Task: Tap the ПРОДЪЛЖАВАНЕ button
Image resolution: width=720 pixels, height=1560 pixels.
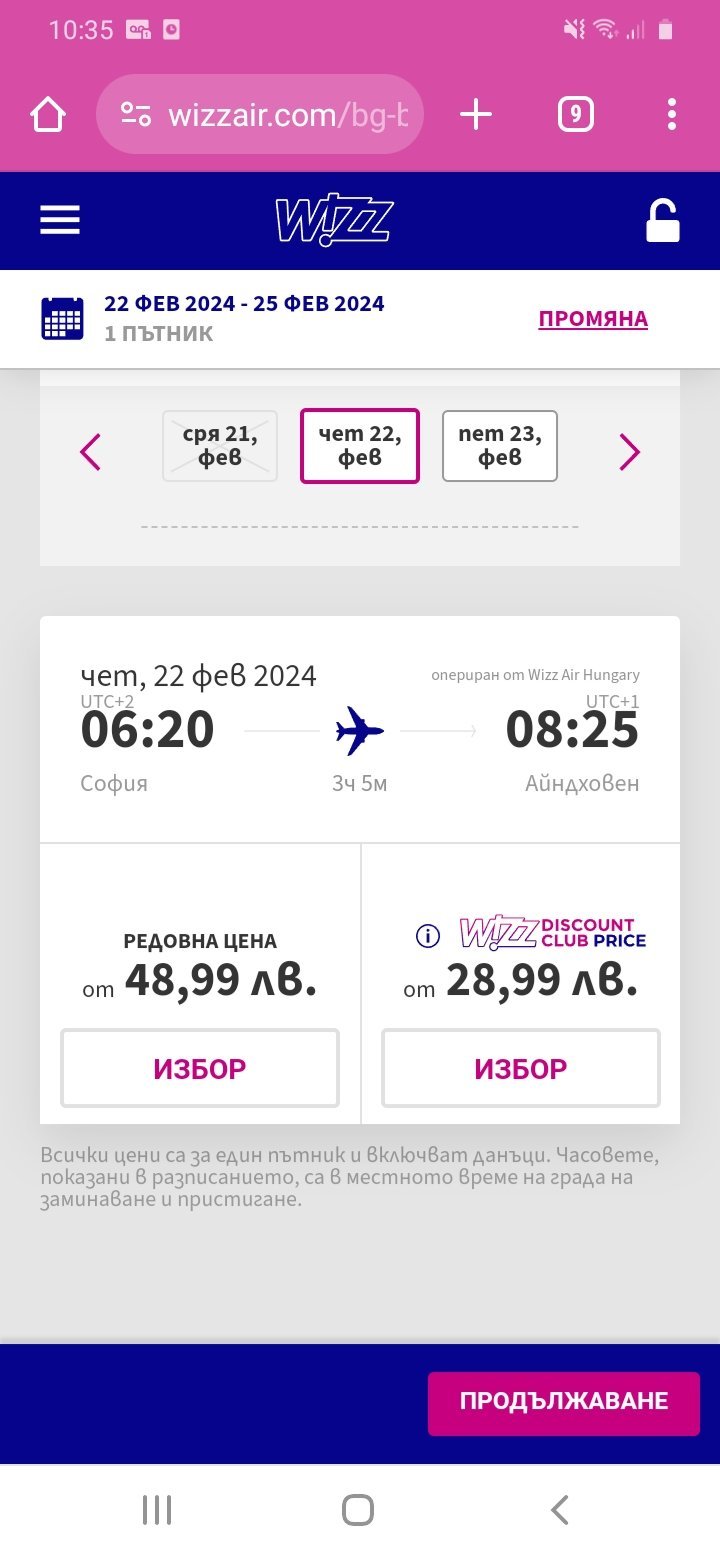Action: coord(563,1401)
